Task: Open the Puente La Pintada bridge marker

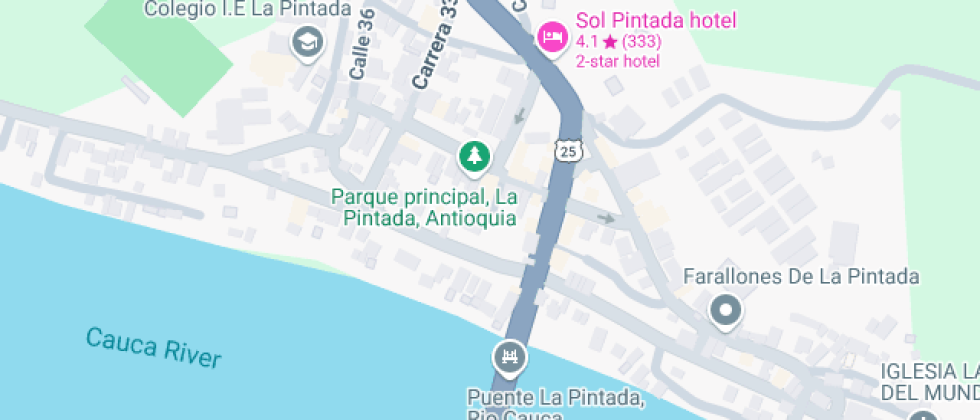Action: click(x=509, y=356)
